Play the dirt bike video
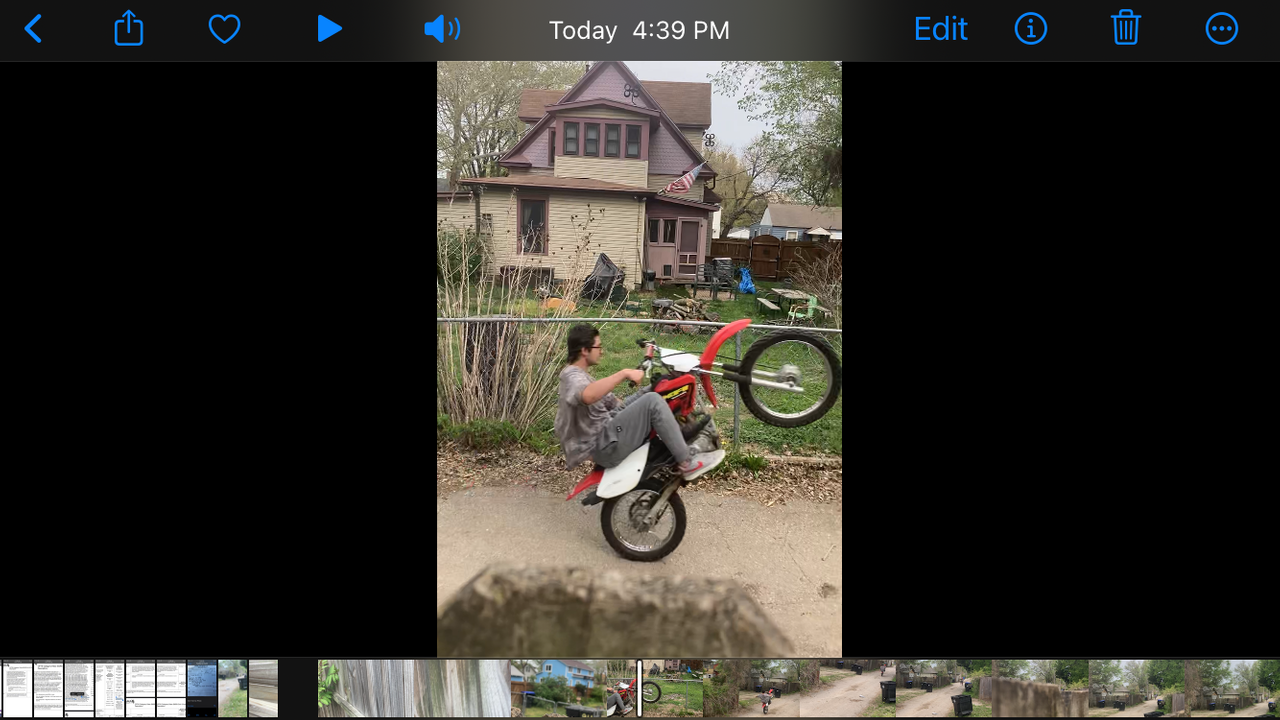 tap(329, 29)
